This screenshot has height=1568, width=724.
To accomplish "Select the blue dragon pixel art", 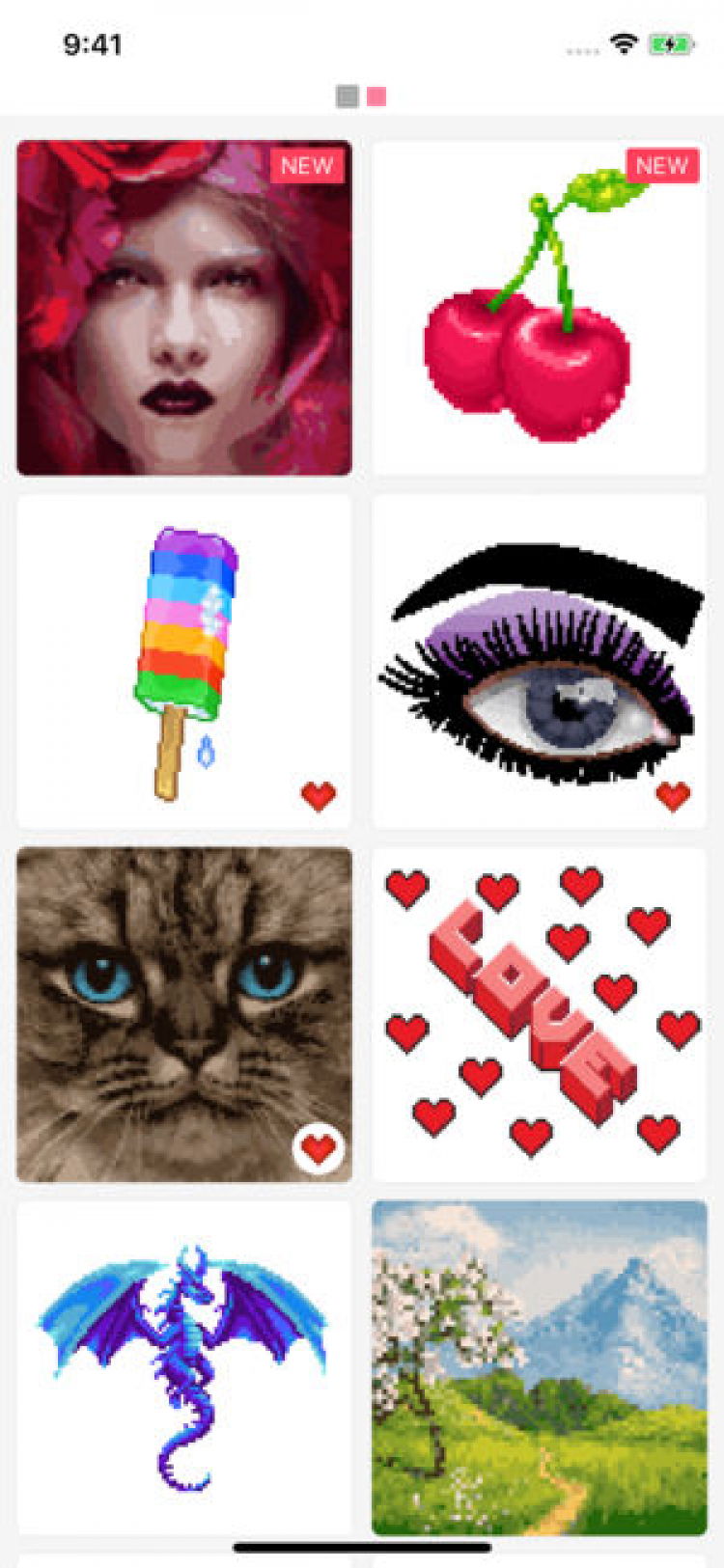I will pyautogui.click(x=183, y=1367).
